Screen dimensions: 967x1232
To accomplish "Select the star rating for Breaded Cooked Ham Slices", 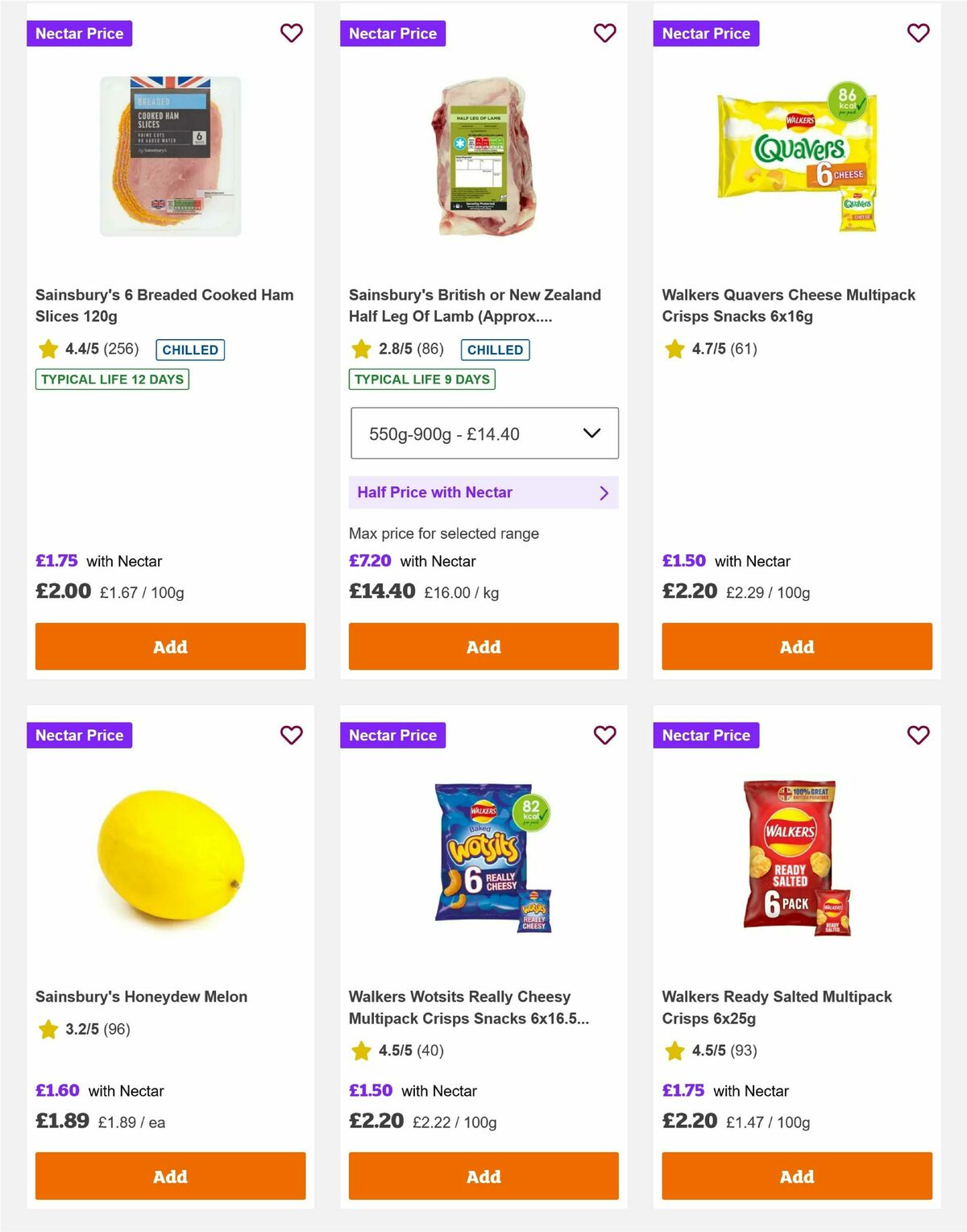I will (47, 349).
